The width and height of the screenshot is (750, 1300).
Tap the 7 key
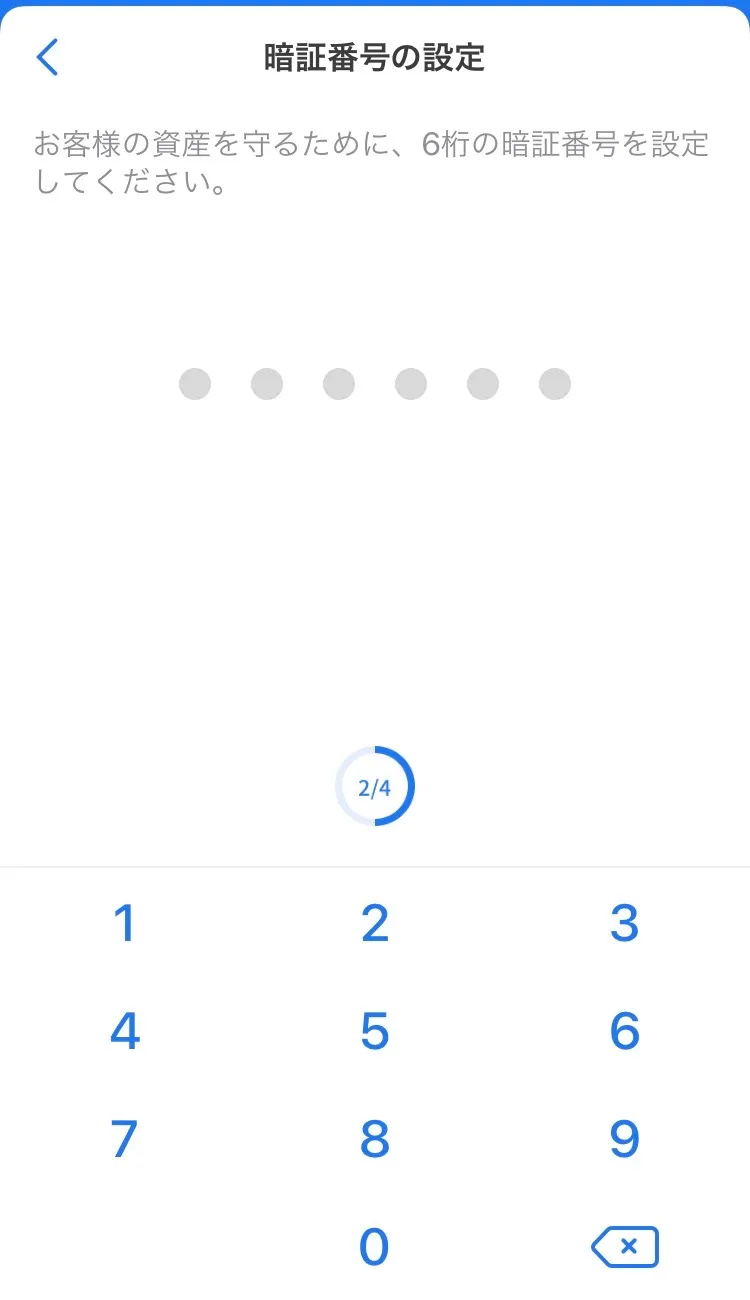[x=124, y=1139]
